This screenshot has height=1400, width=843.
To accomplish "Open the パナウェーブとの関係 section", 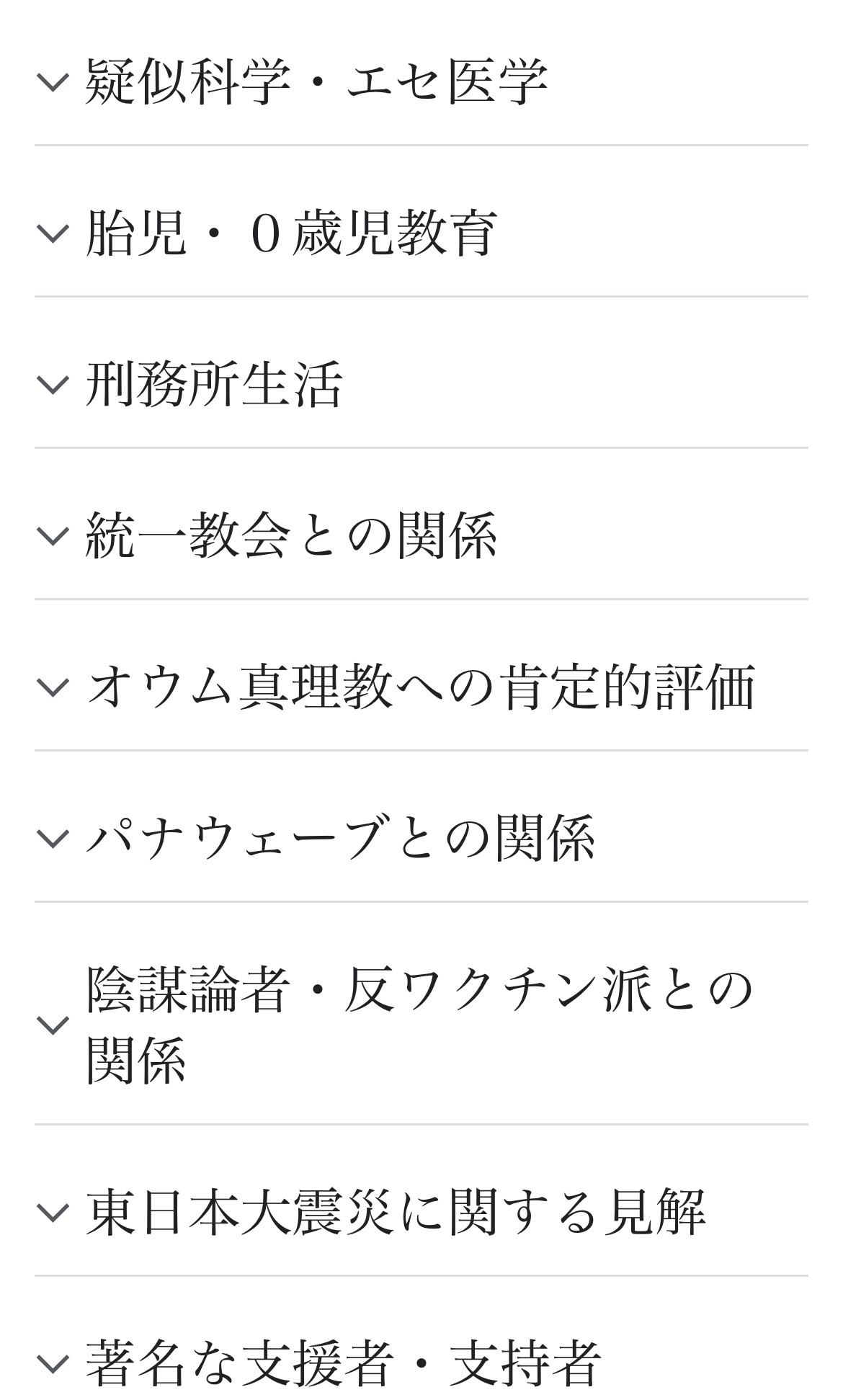I will (x=421, y=838).
